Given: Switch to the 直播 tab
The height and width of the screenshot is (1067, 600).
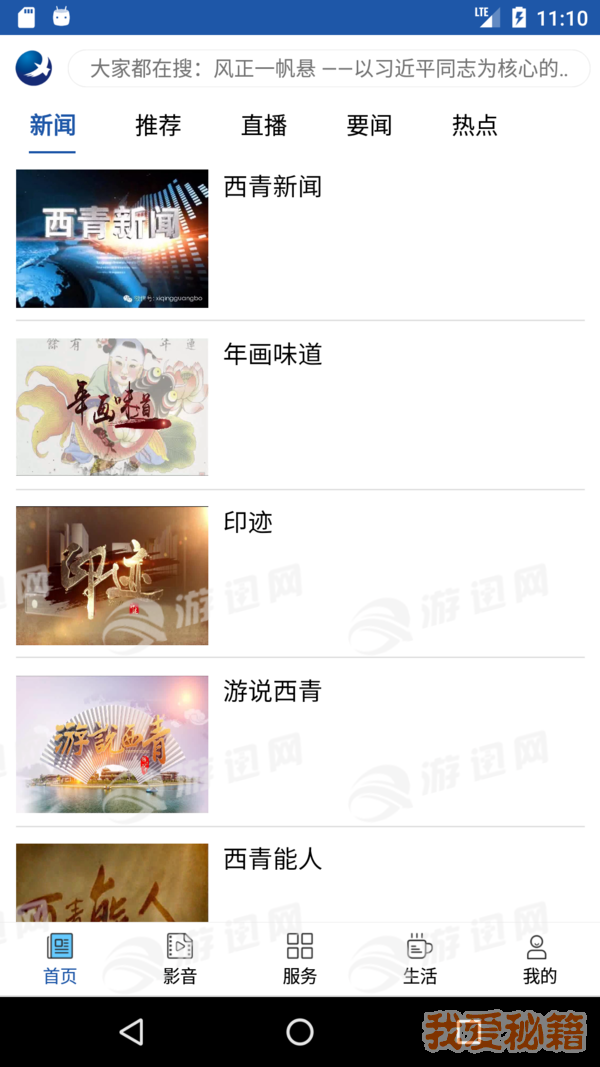Looking at the screenshot, I should point(264,126).
